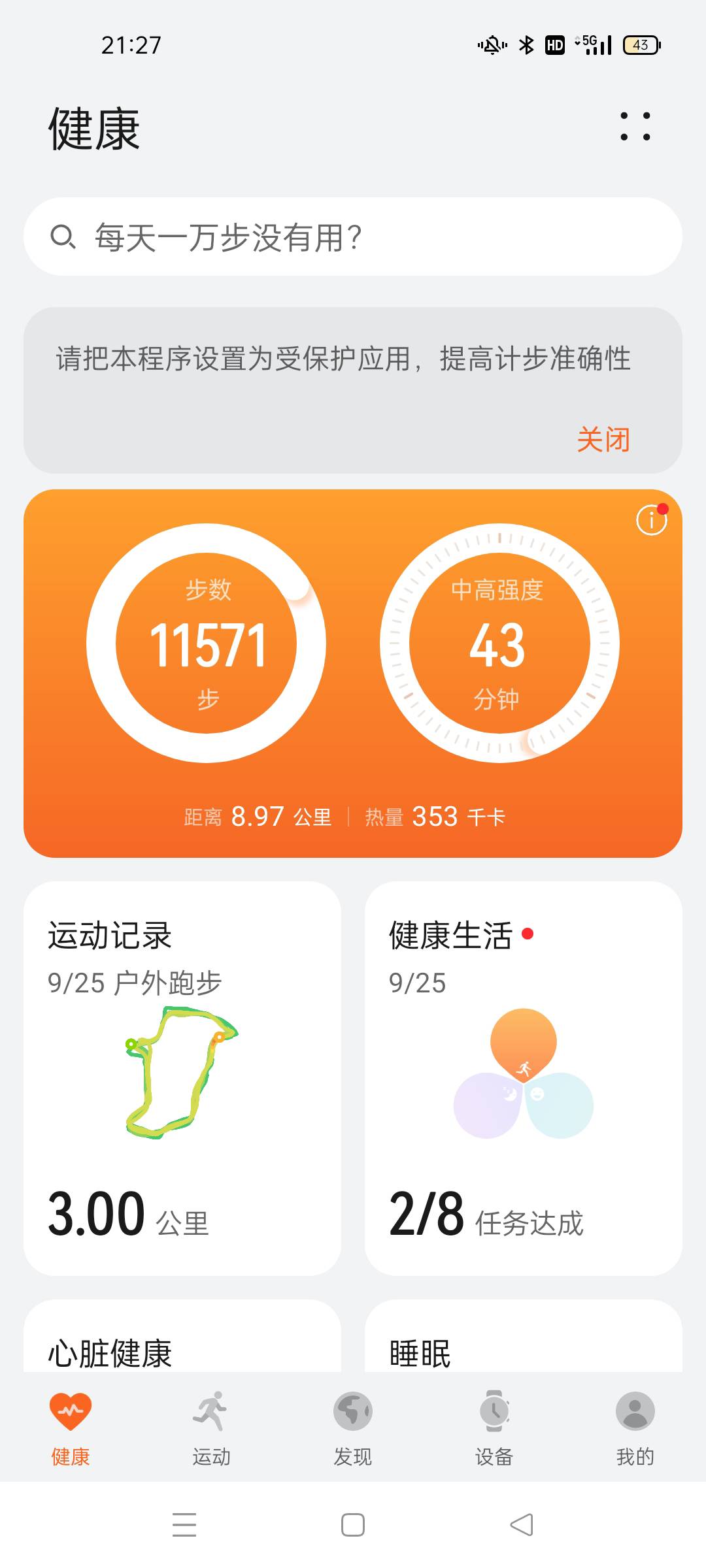Open the four-dot menu beside 健康
The image size is (706, 1568).
[635, 127]
